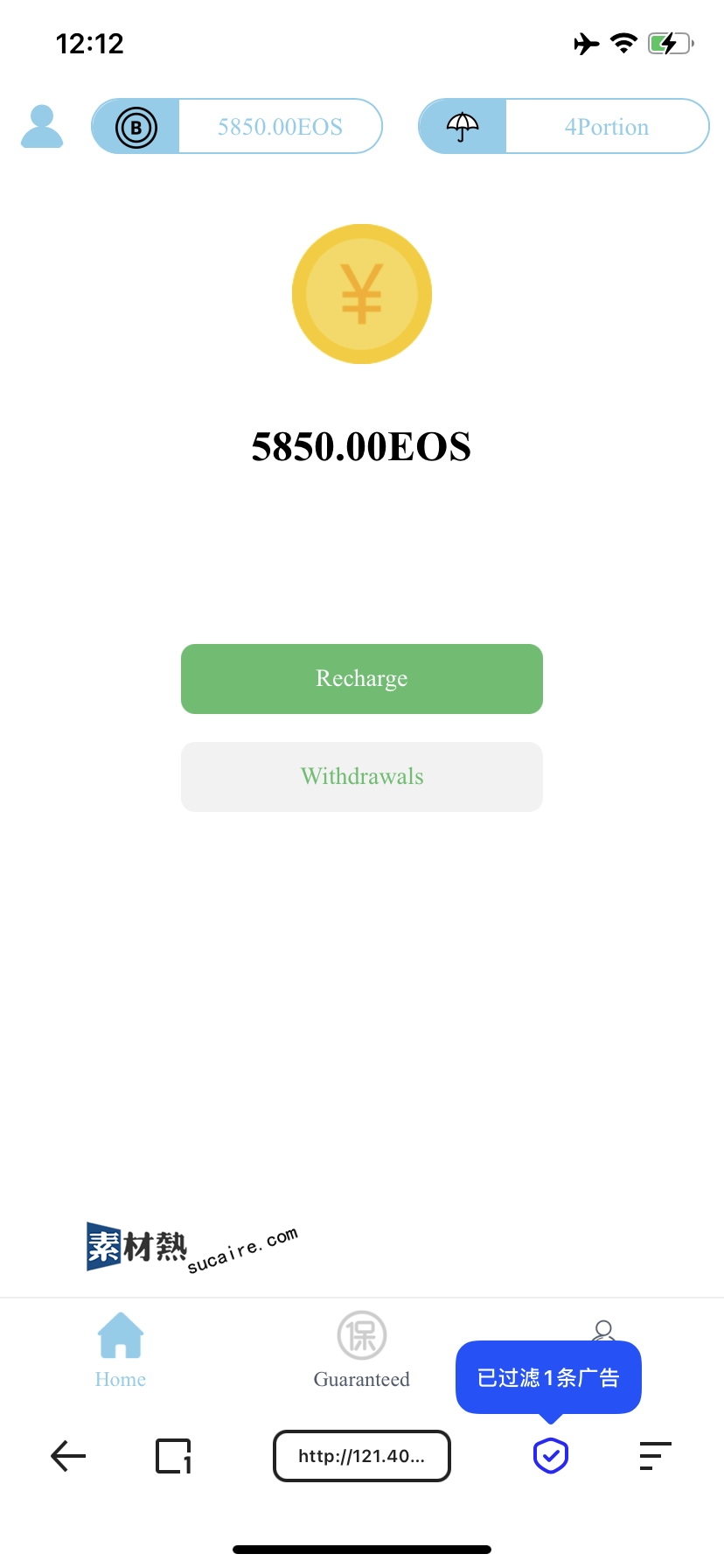
Task: Open the browser tabs switcher
Action: 173,1456
